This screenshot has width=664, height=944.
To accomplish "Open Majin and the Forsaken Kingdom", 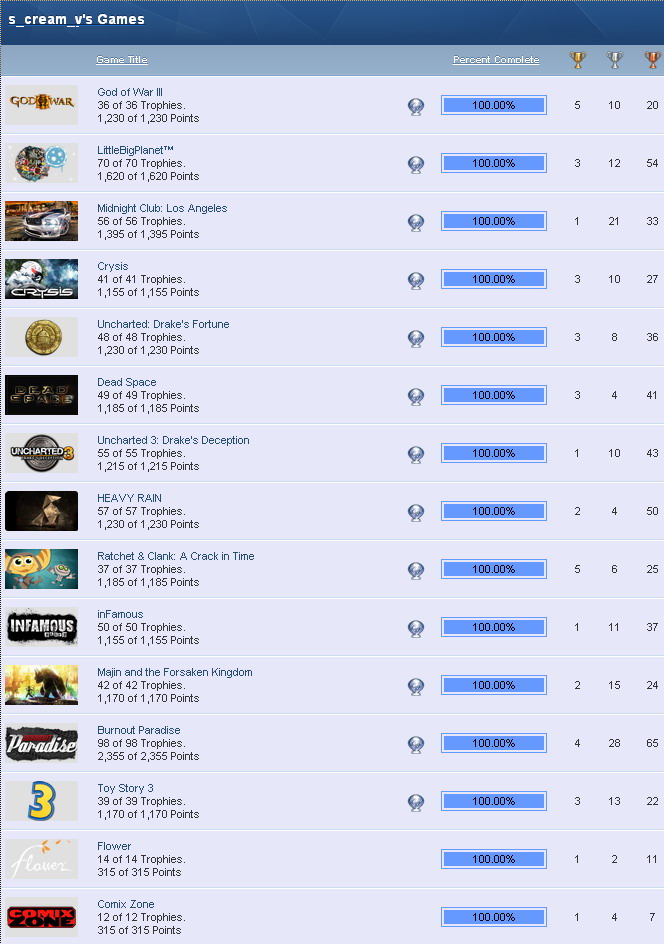I will (175, 672).
